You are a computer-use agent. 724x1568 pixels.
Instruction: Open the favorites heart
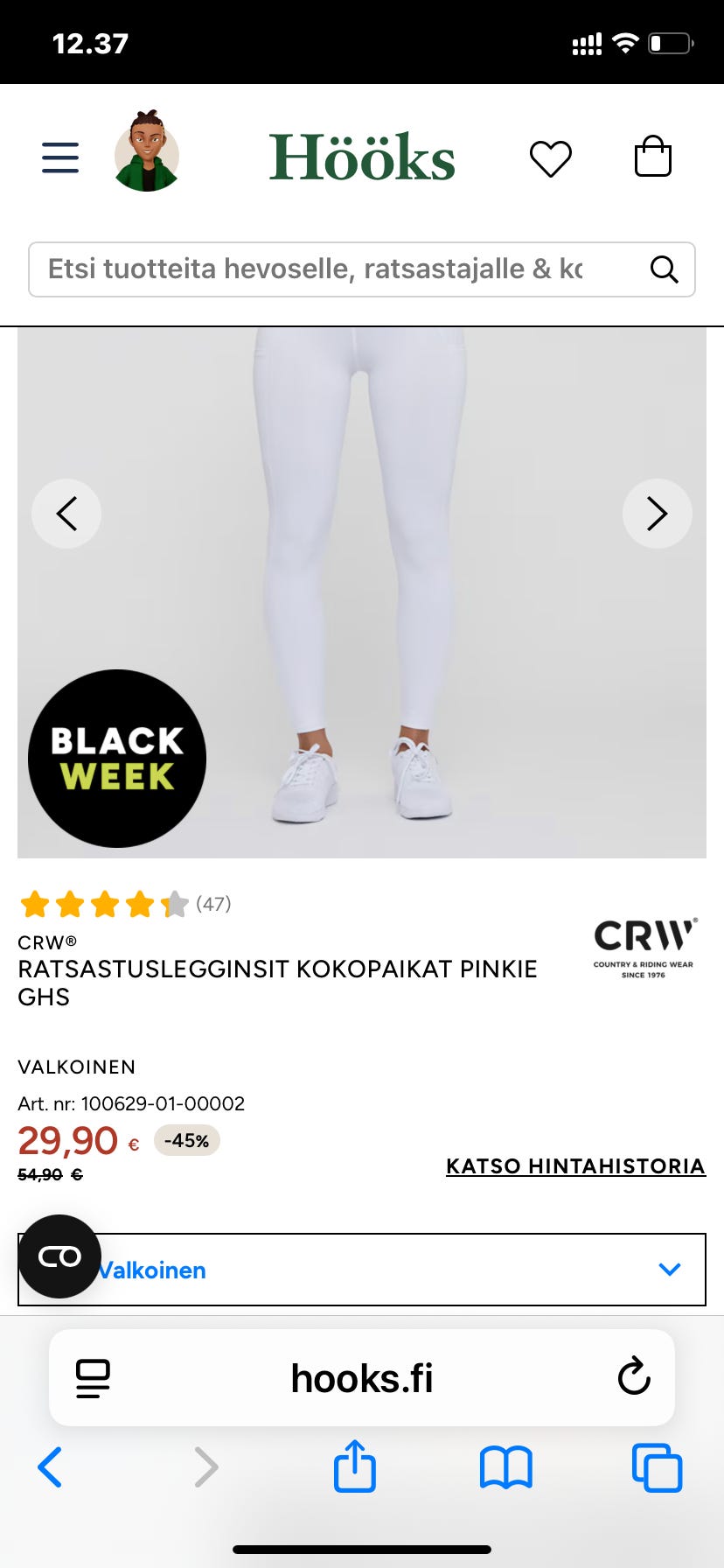point(551,158)
